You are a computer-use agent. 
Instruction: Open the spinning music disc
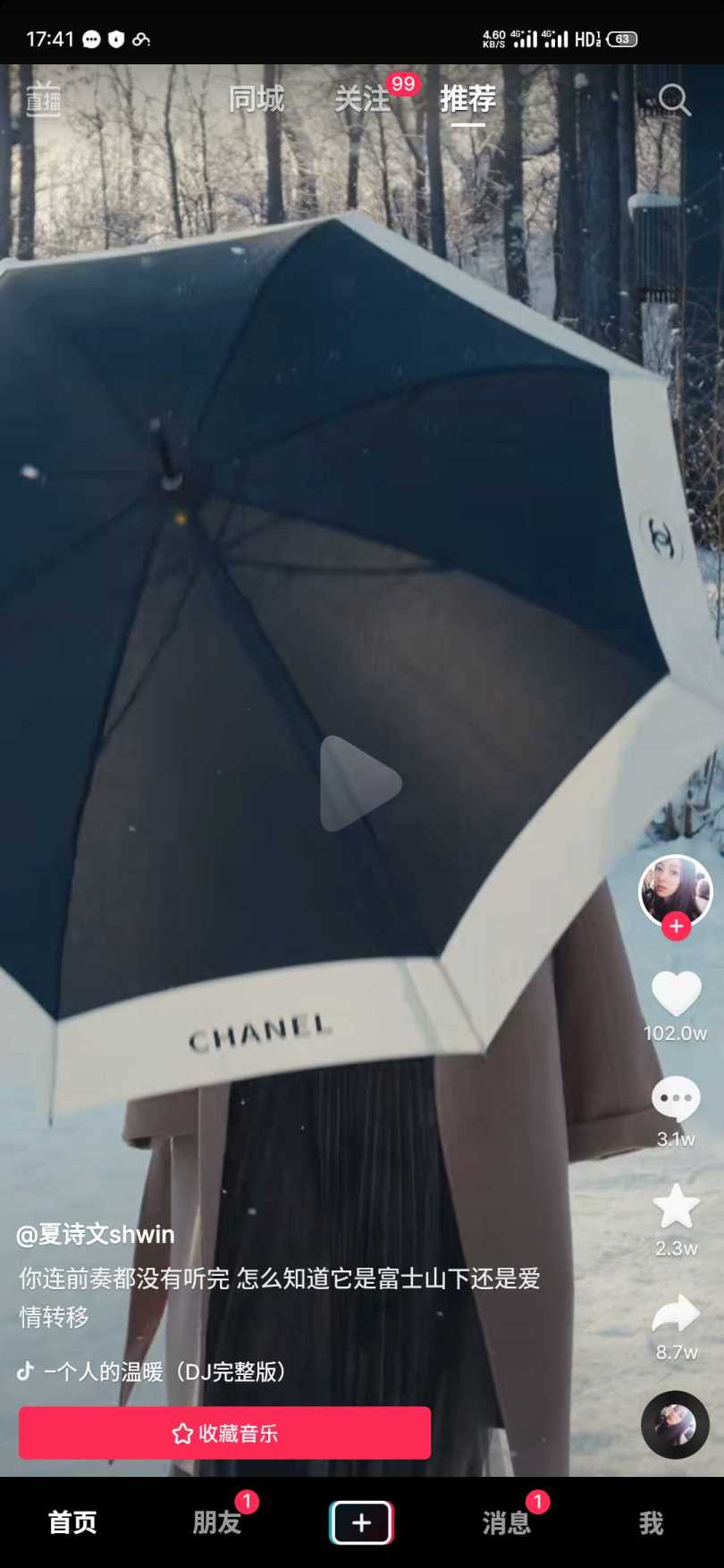675,1424
